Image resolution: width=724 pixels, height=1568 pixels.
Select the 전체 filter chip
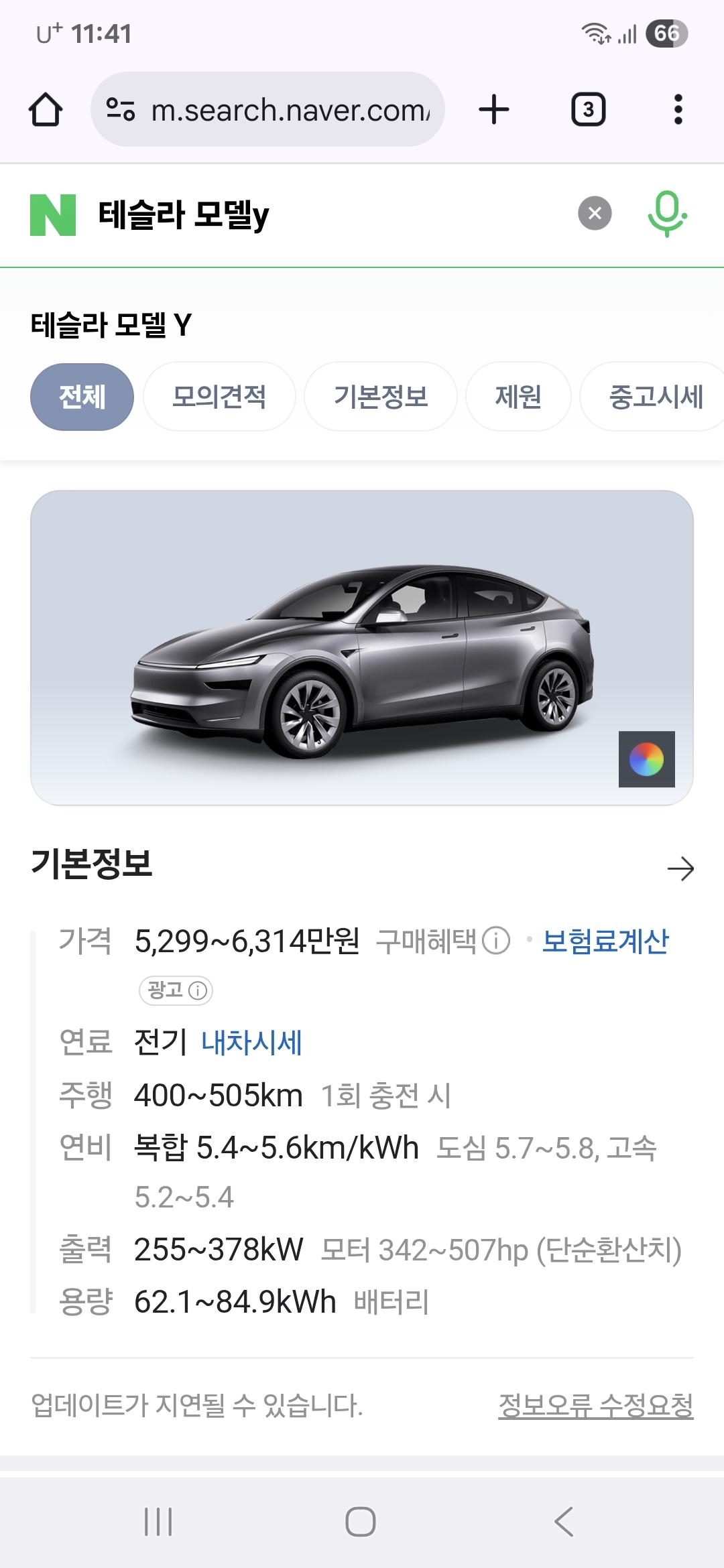pyautogui.click(x=81, y=397)
